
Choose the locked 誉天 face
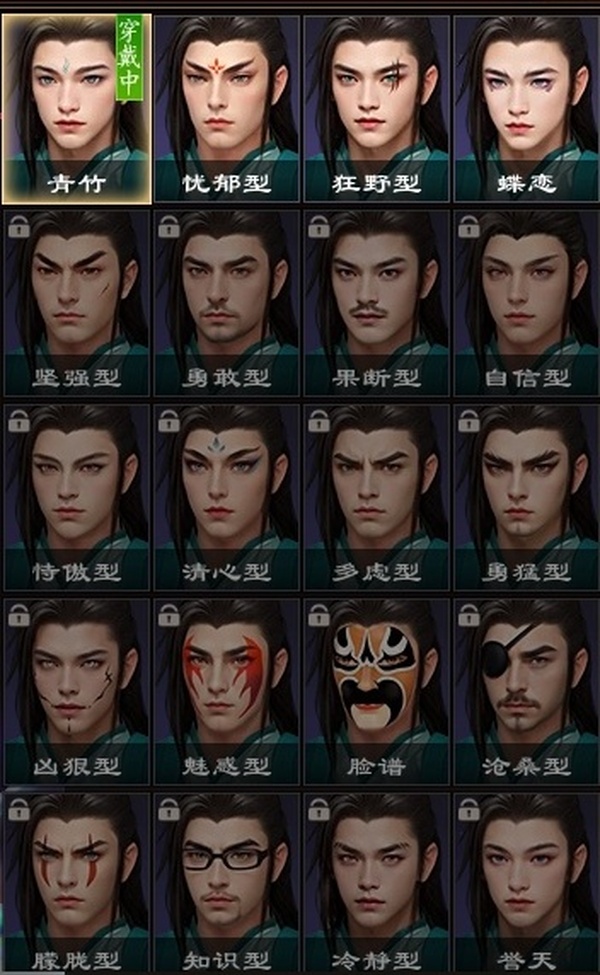click(x=526, y=883)
